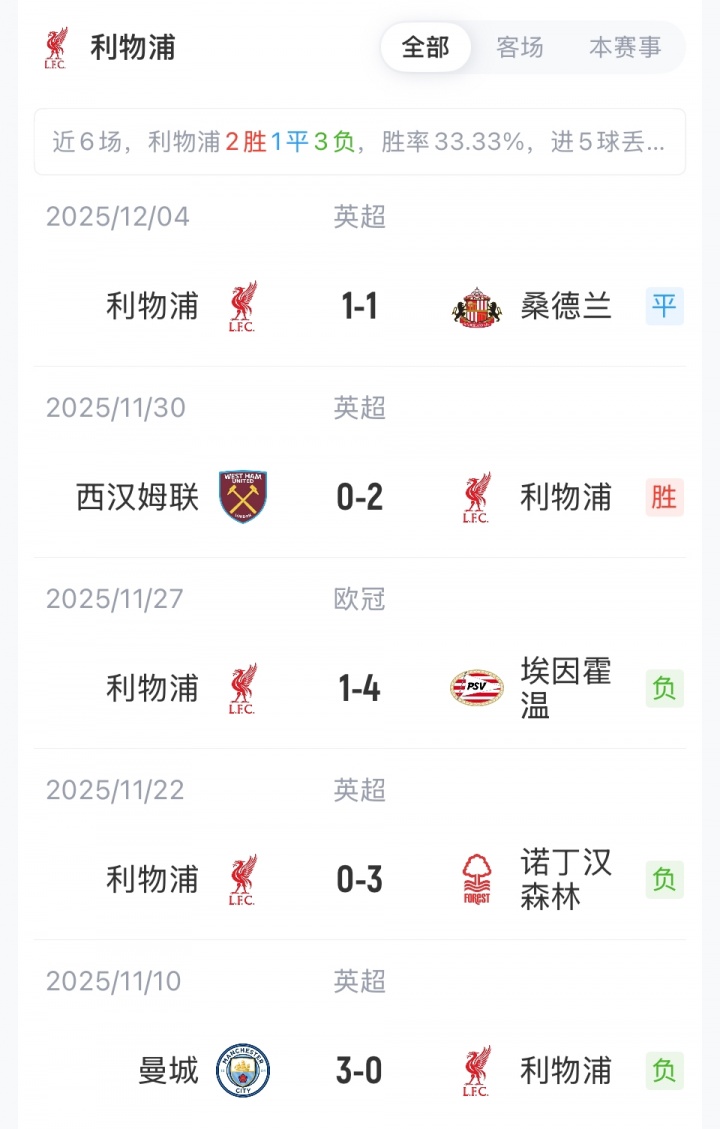Switch to the 本赛事 tab

tap(625, 47)
